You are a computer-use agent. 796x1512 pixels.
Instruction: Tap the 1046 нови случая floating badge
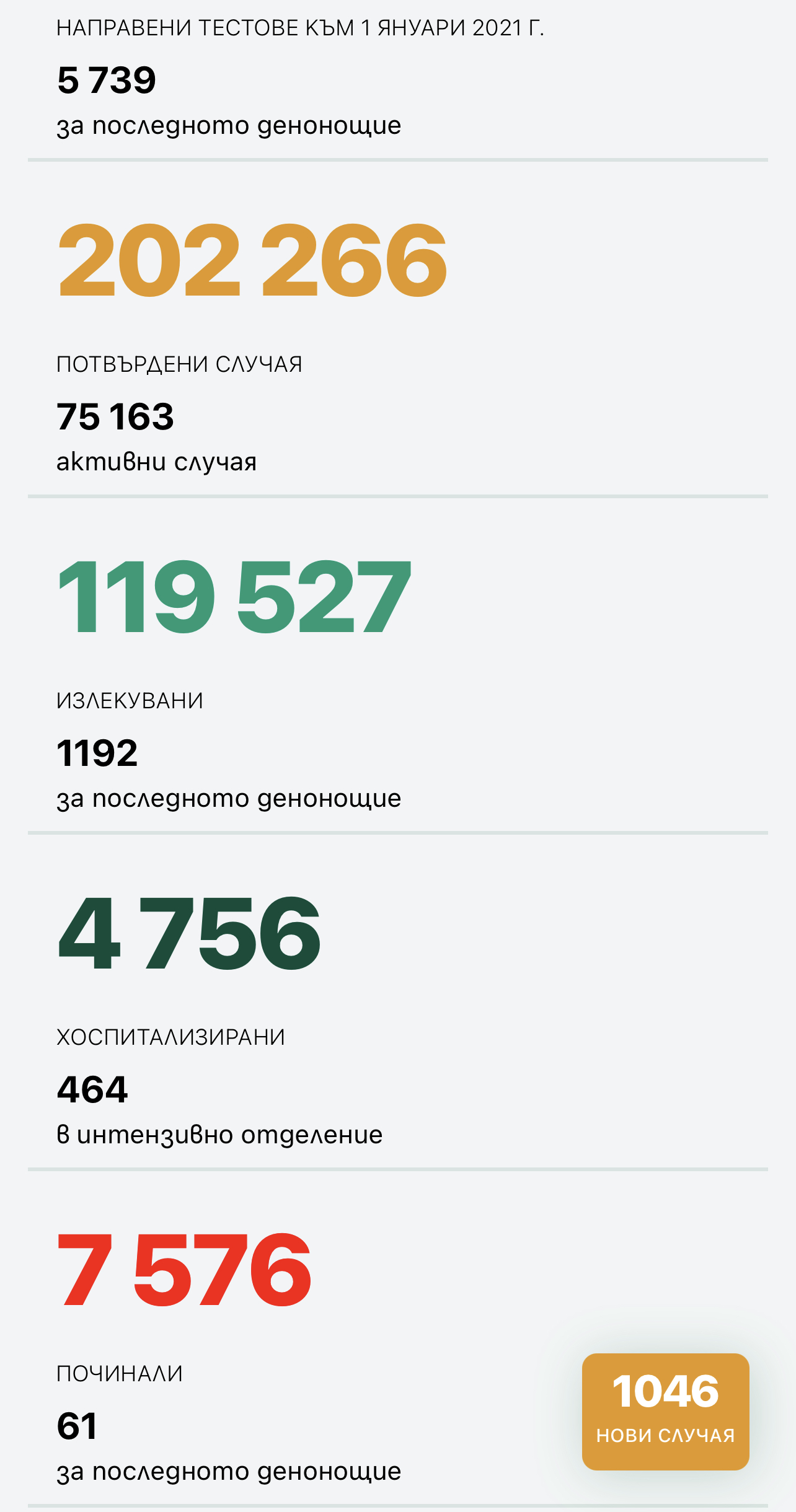[x=665, y=1411]
